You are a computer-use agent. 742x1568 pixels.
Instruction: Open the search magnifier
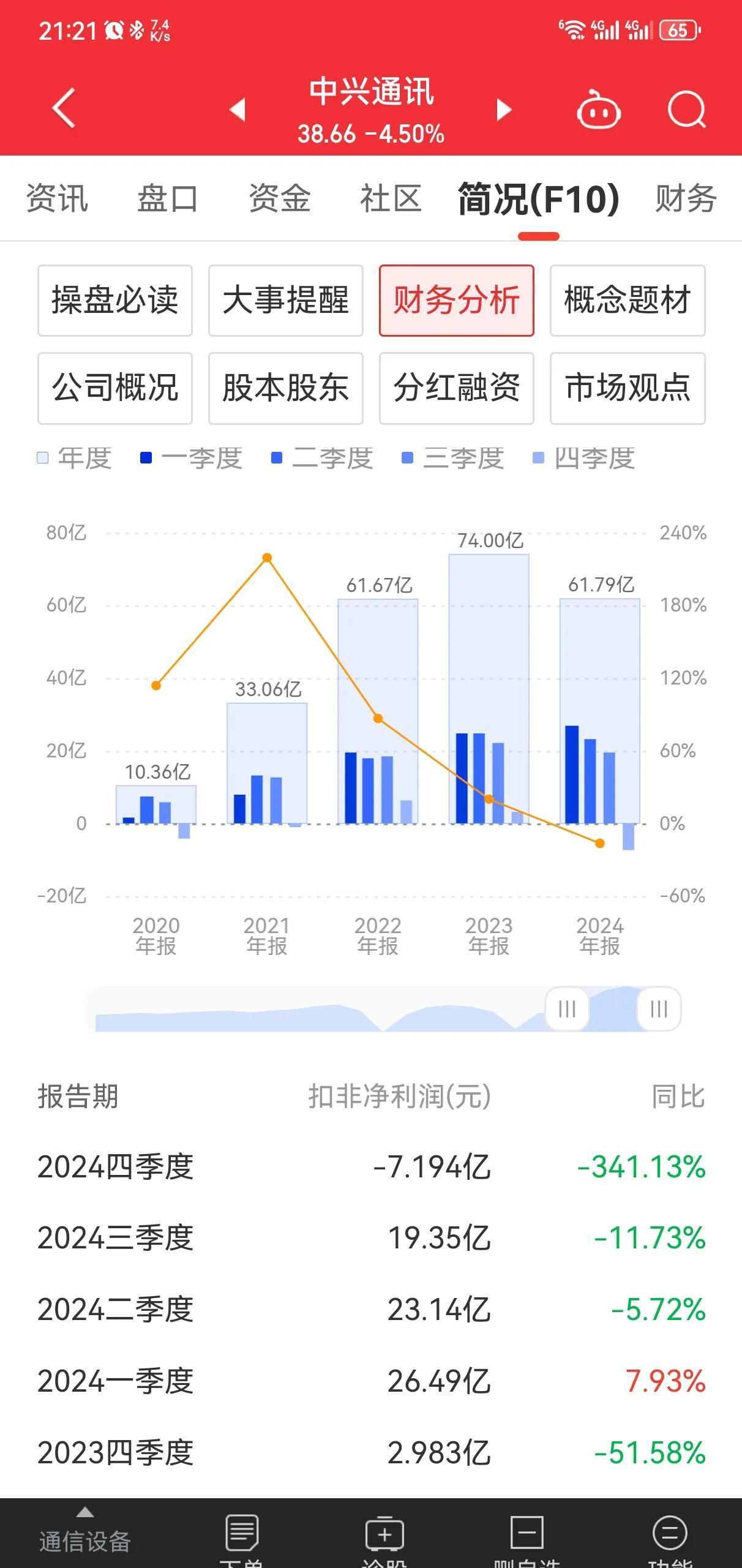pos(686,110)
